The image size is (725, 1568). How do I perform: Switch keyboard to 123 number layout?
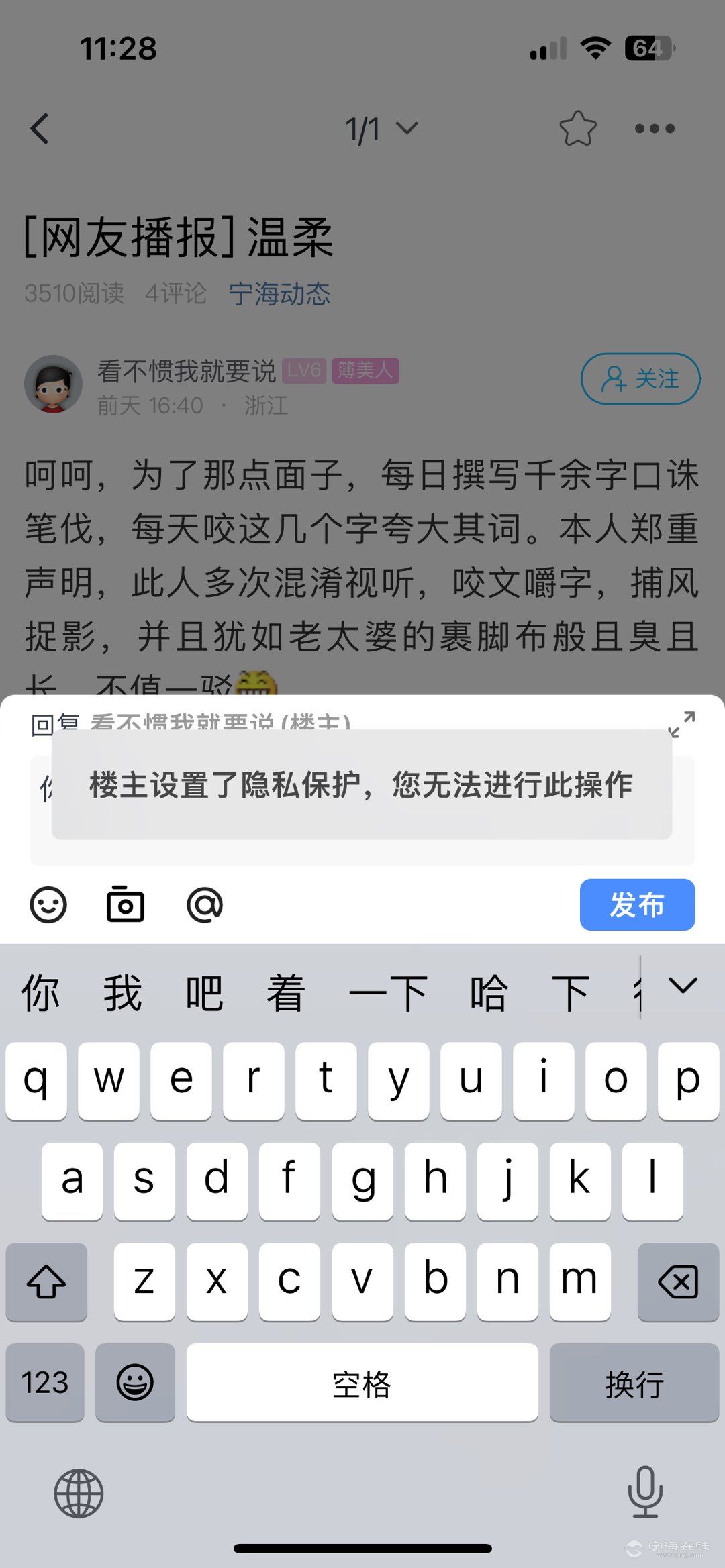coord(45,1383)
